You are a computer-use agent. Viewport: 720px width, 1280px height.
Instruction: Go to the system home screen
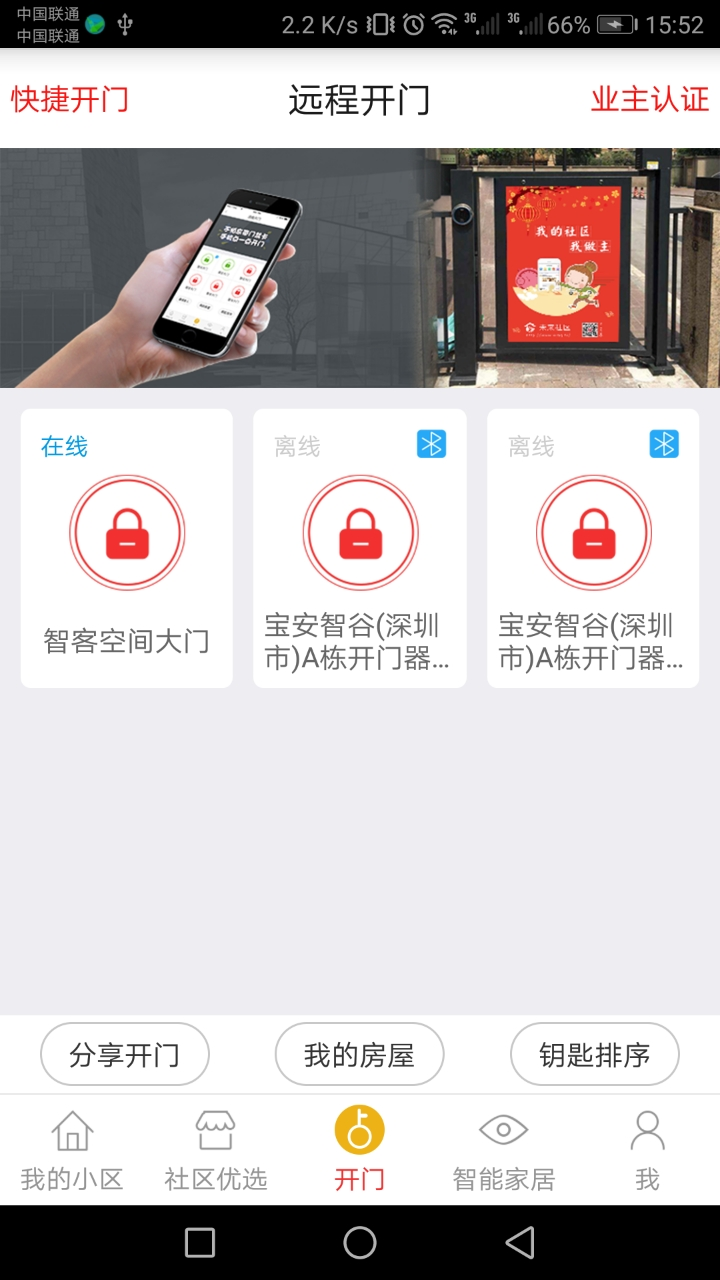[x=360, y=1243]
